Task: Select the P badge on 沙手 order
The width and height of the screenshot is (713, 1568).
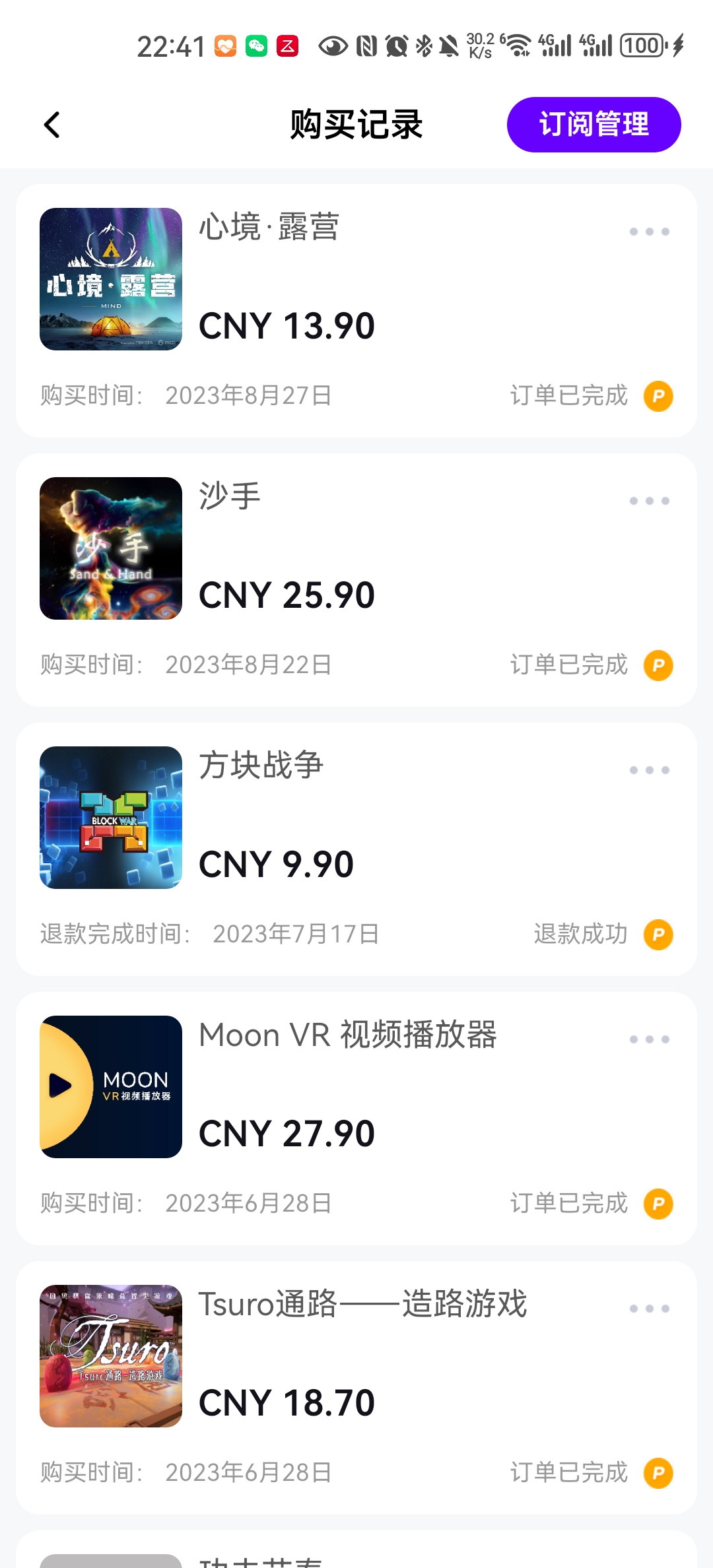Action: (x=657, y=665)
